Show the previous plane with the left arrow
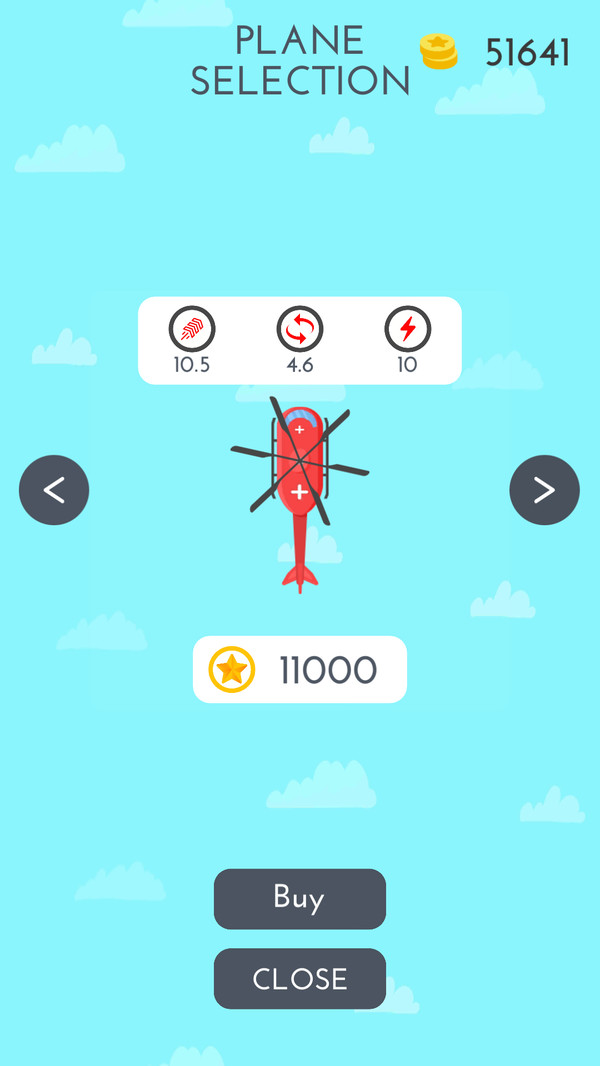600x1066 pixels. point(54,490)
